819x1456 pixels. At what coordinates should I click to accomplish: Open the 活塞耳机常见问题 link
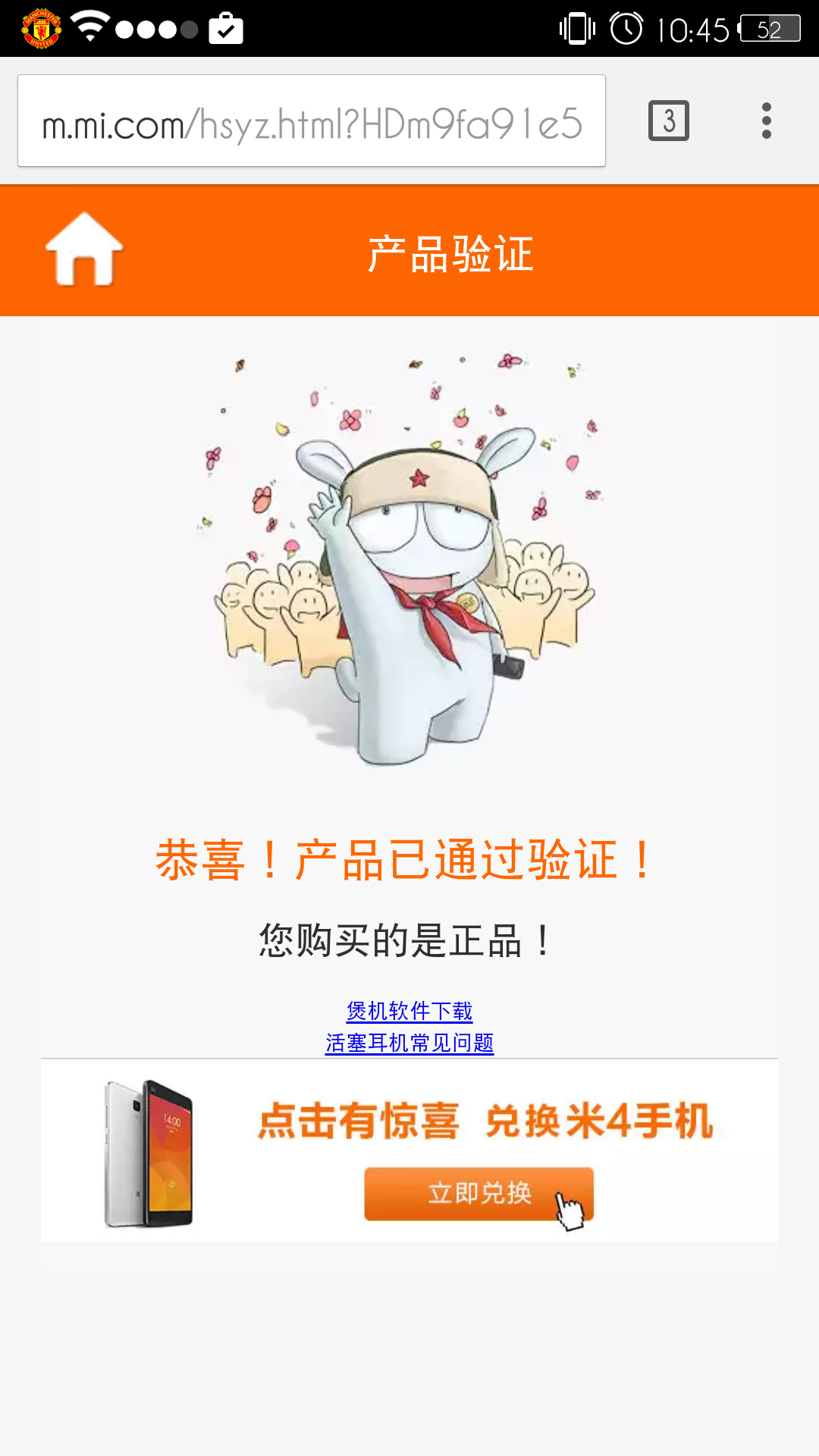point(409,1043)
